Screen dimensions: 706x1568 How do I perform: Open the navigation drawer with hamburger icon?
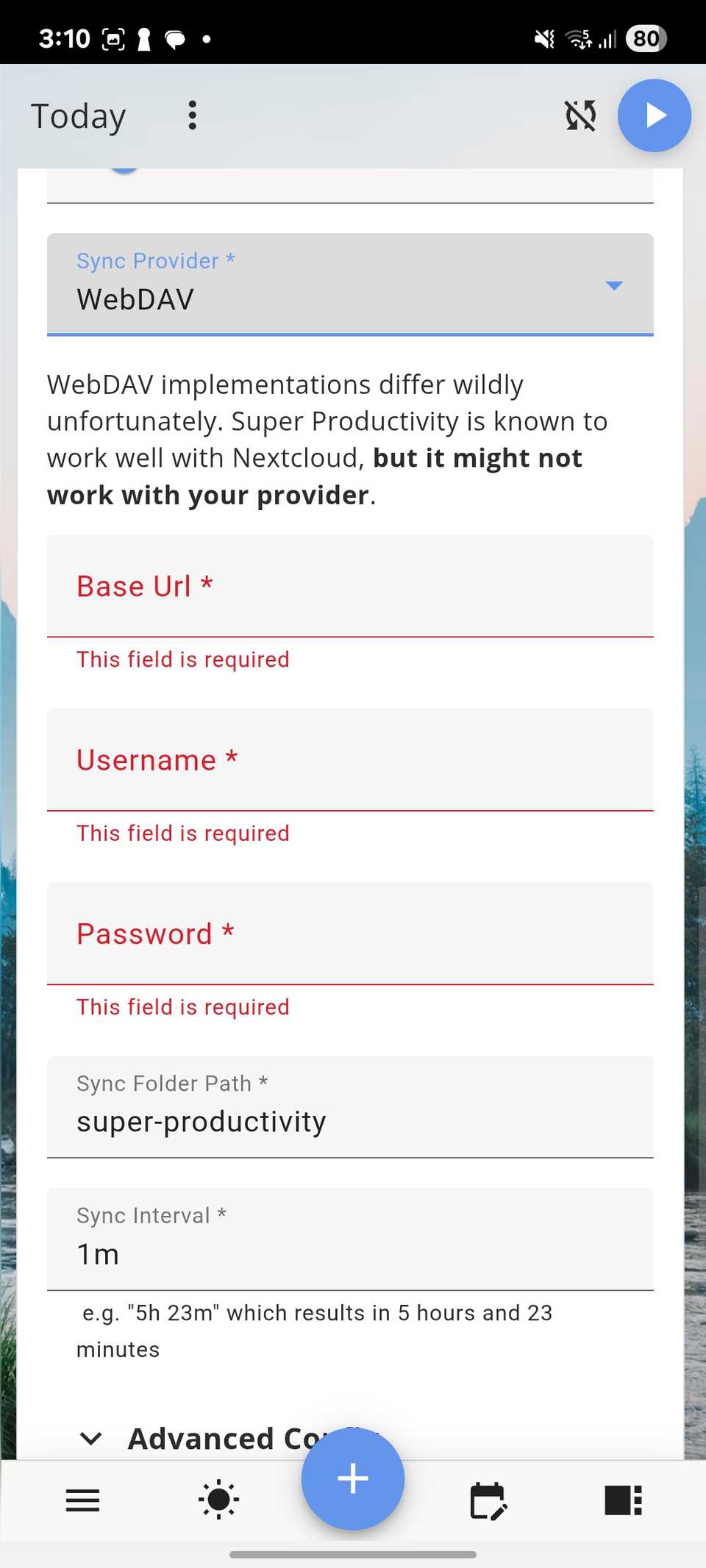click(82, 1500)
